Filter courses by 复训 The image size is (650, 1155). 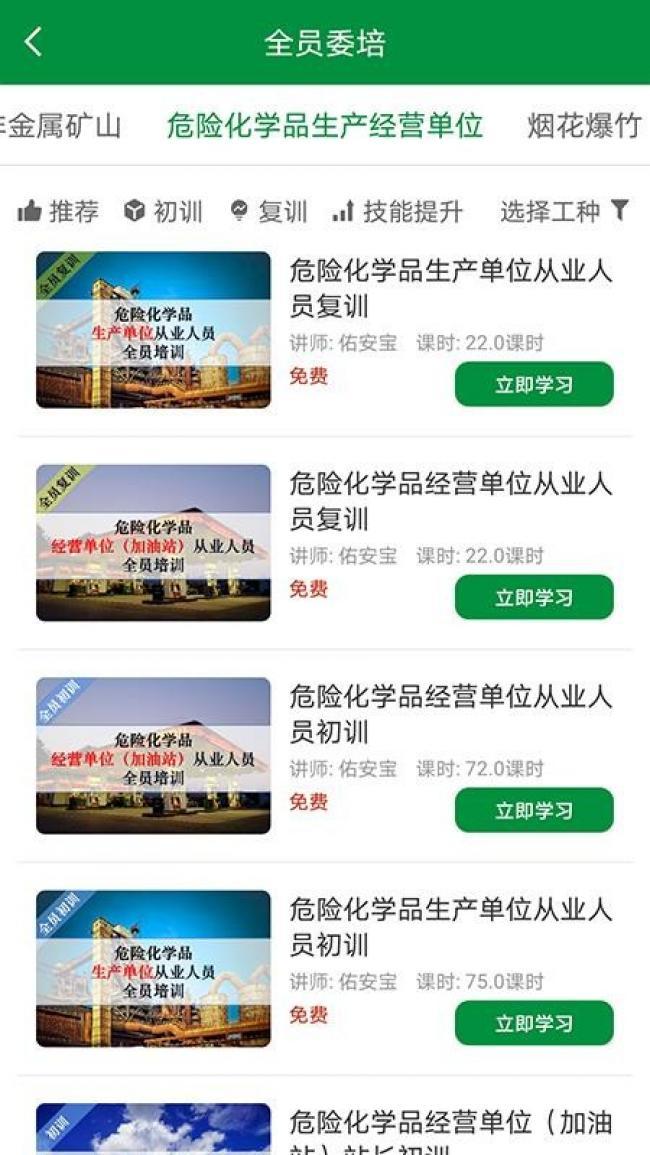pyautogui.click(x=268, y=211)
